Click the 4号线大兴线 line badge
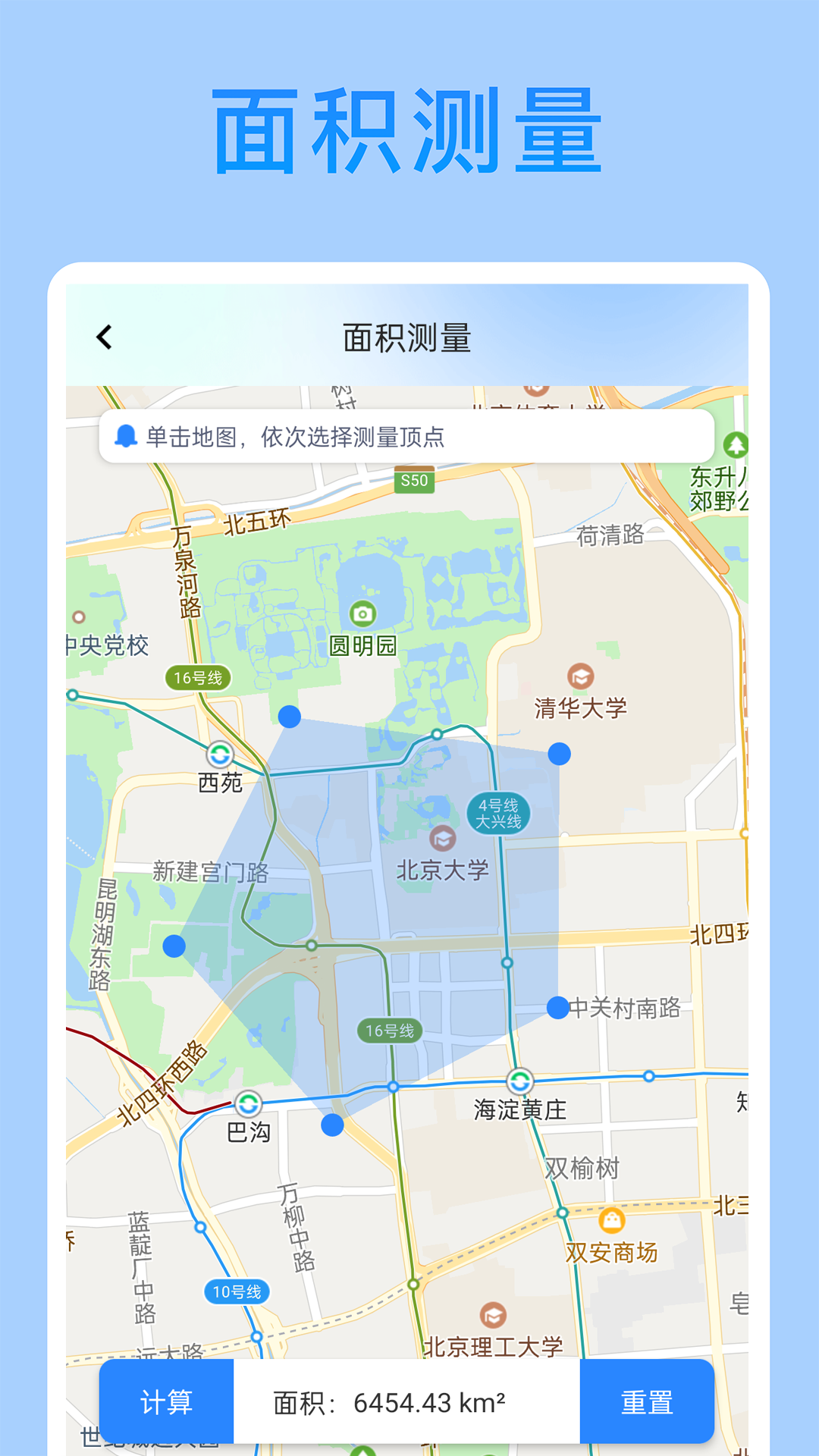Image resolution: width=819 pixels, height=1456 pixels. tap(501, 813)
